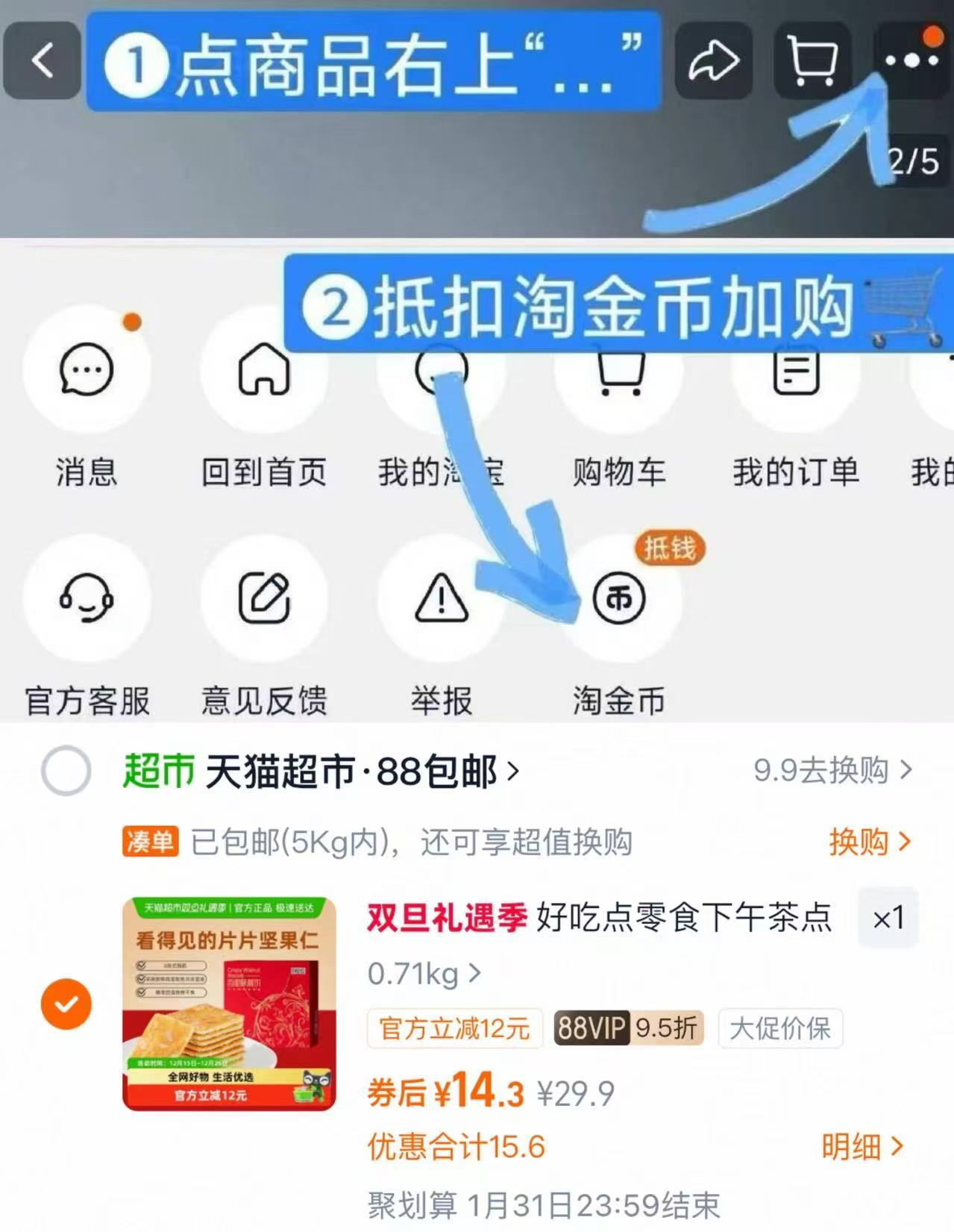
Task: Open the cart icon in the top bar
Action: [811, 61]
